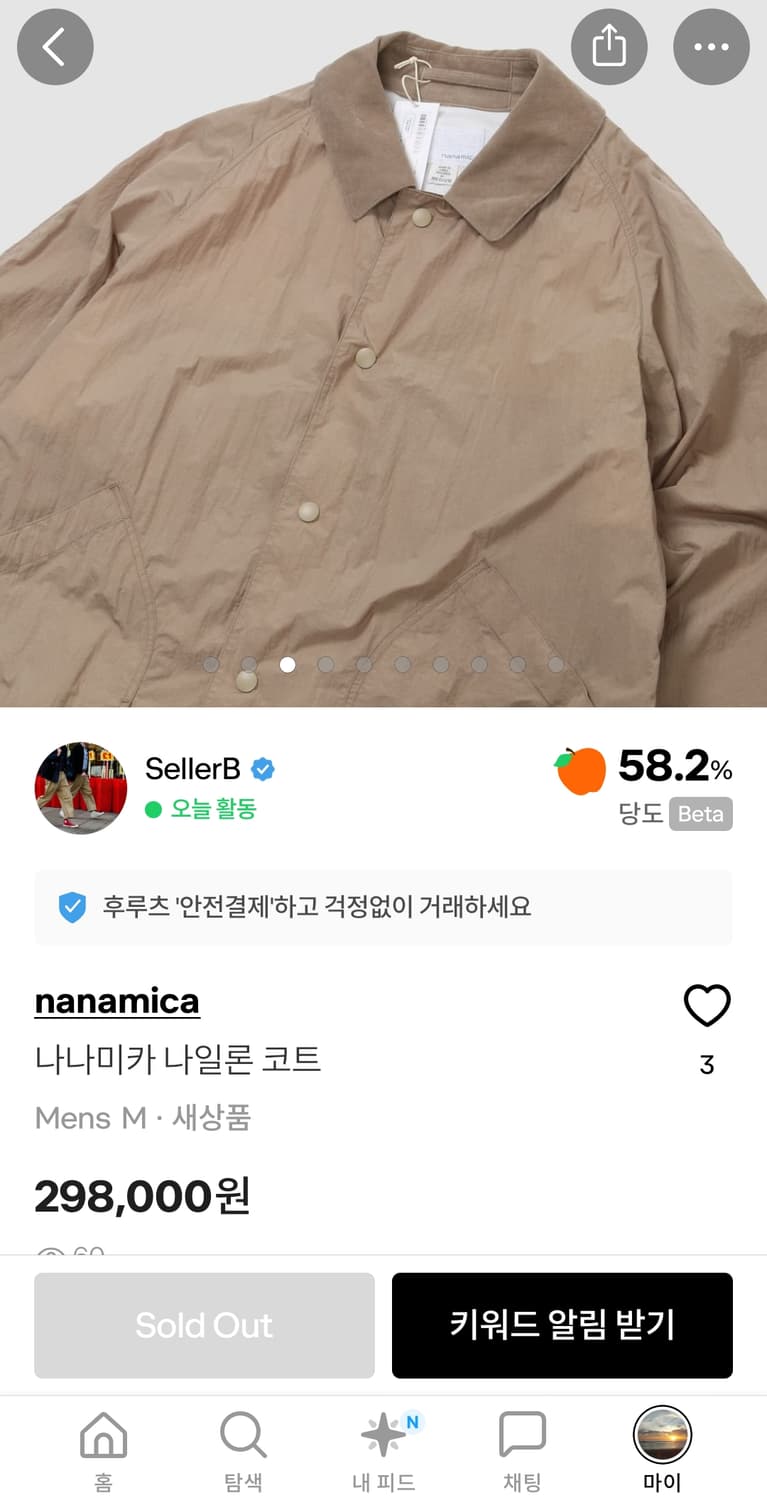Switch to the 홈 home tab
The height and width of the screenshot is (1500, 767).
(103, 1434)
